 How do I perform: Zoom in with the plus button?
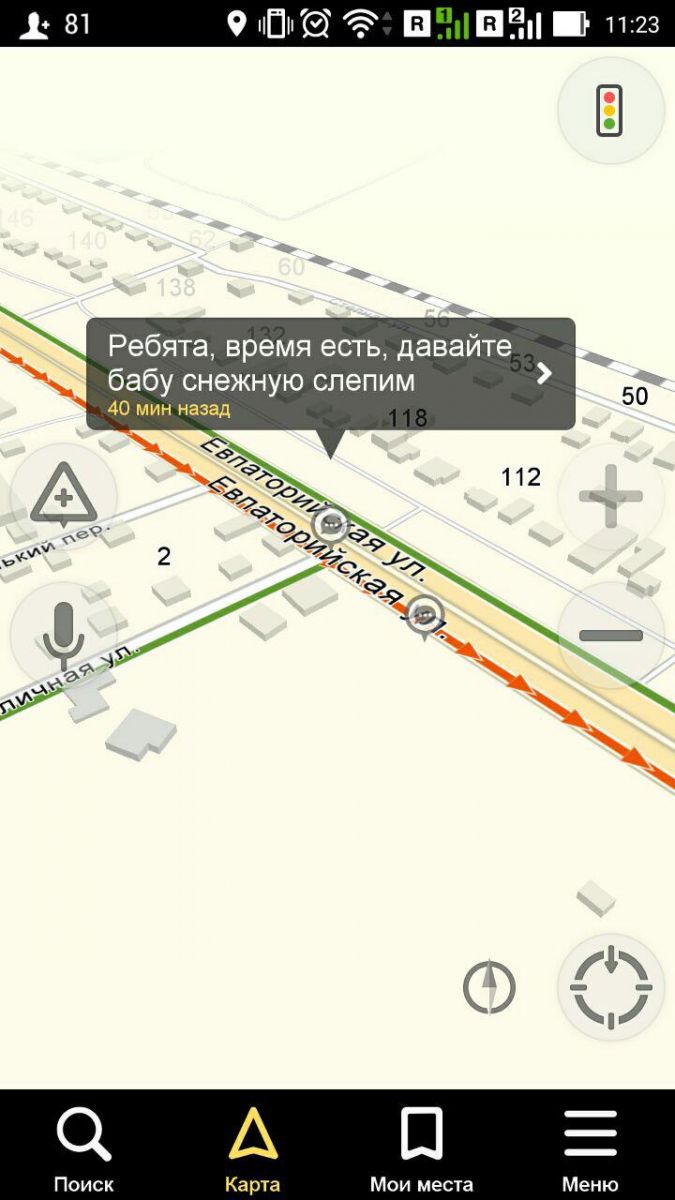coord(610,496)
